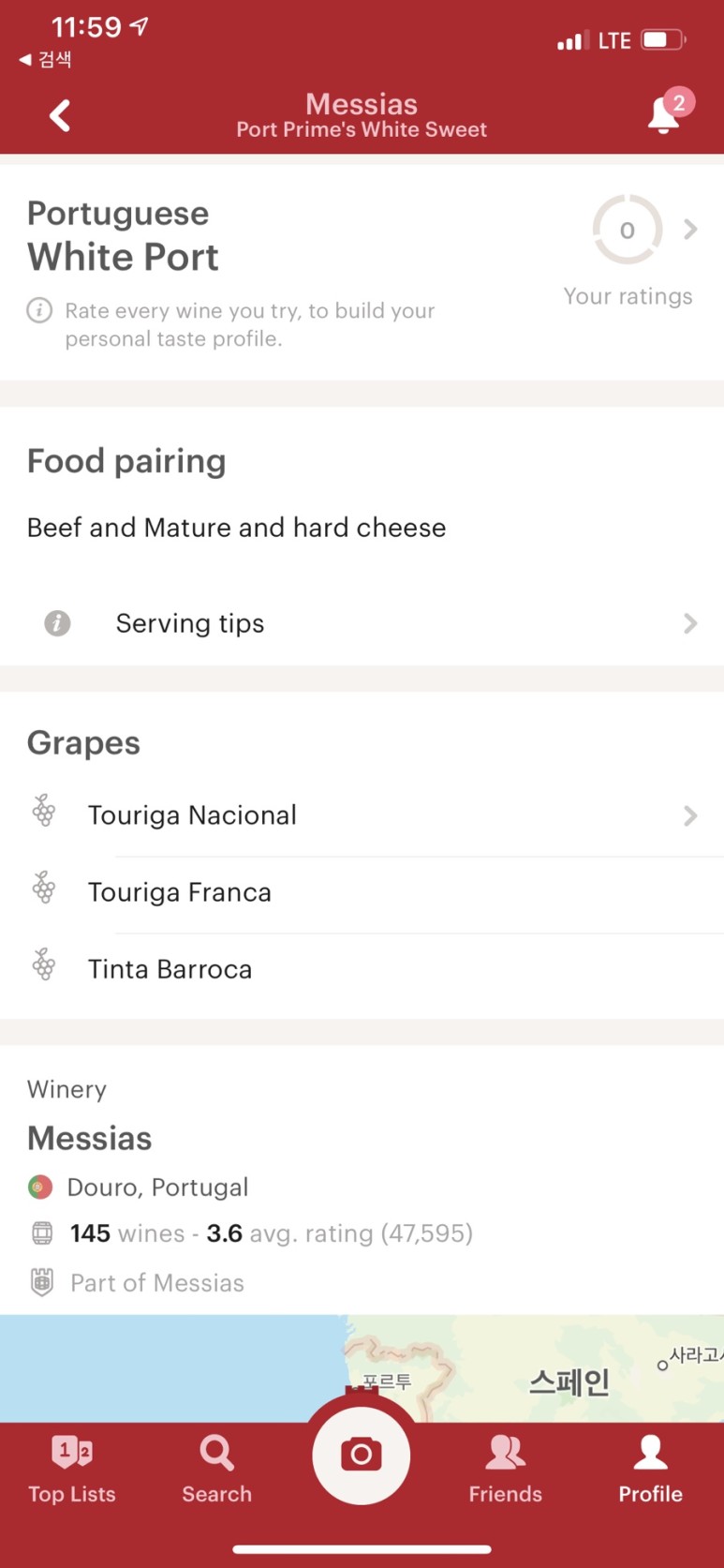Switch to the Top Lists tab
724x1568 pixels.
point(72,1469)
